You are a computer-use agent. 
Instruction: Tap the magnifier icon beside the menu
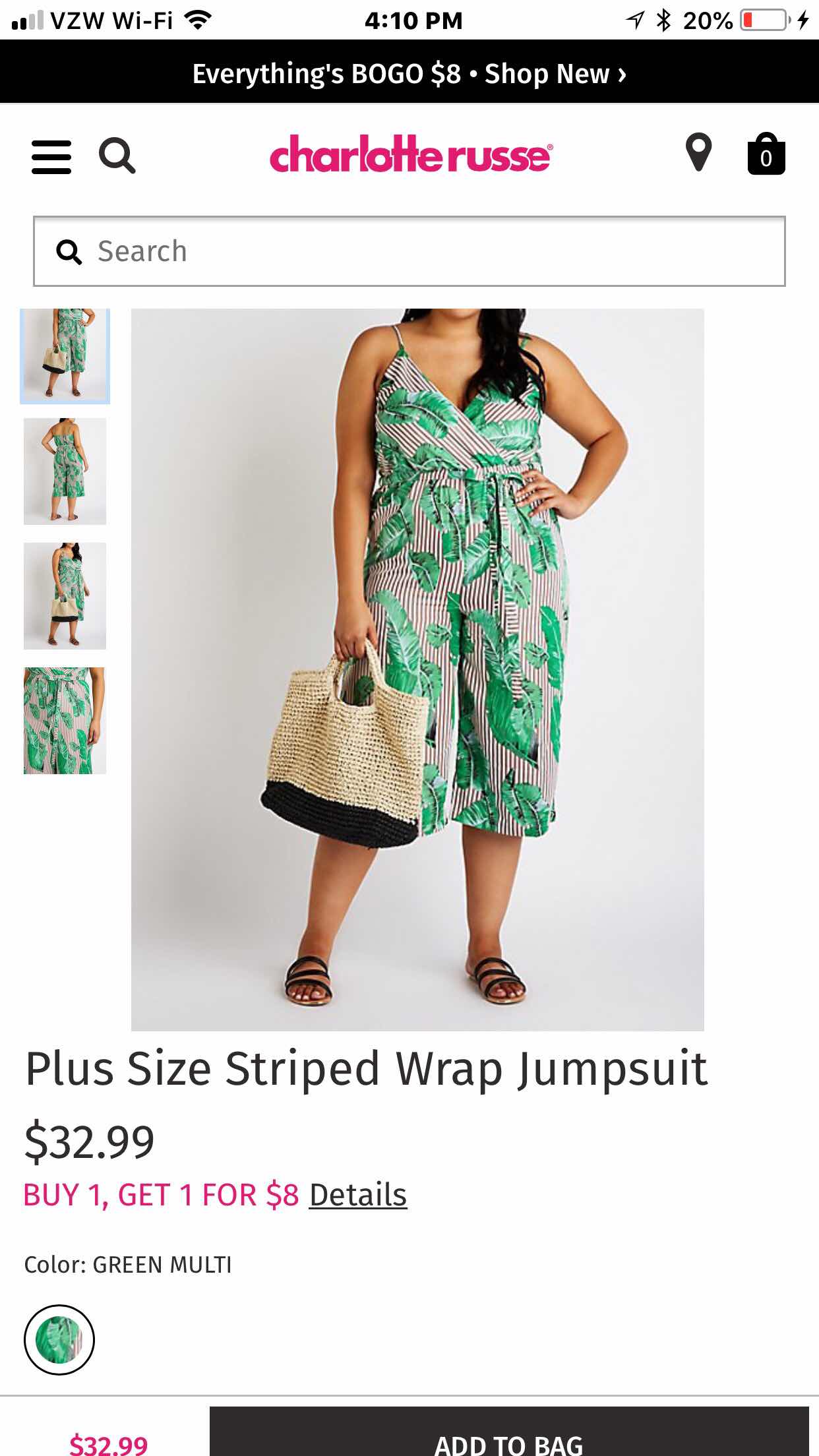pos(117,156)
